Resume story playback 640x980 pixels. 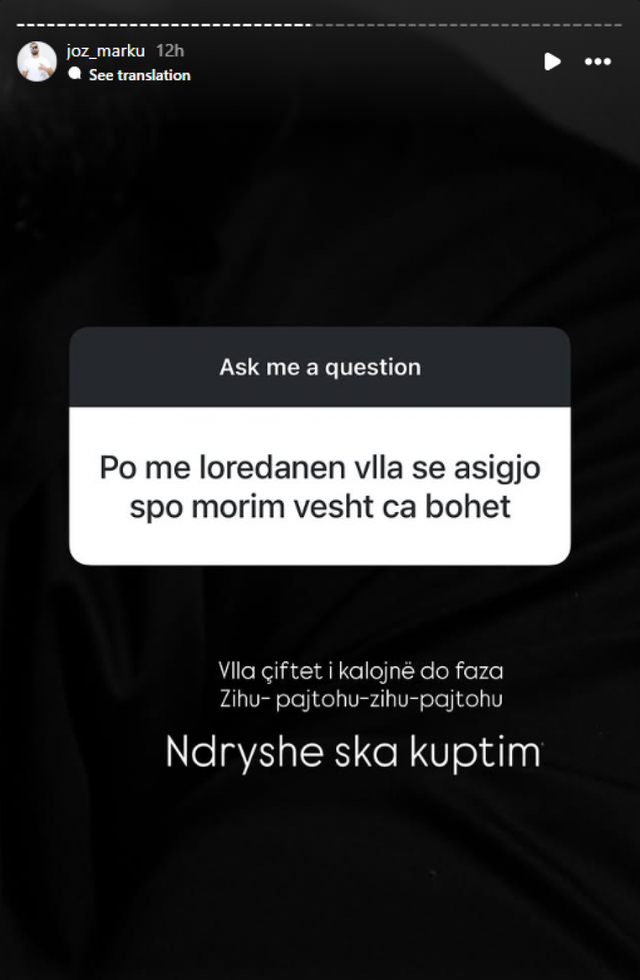[552, 62]
